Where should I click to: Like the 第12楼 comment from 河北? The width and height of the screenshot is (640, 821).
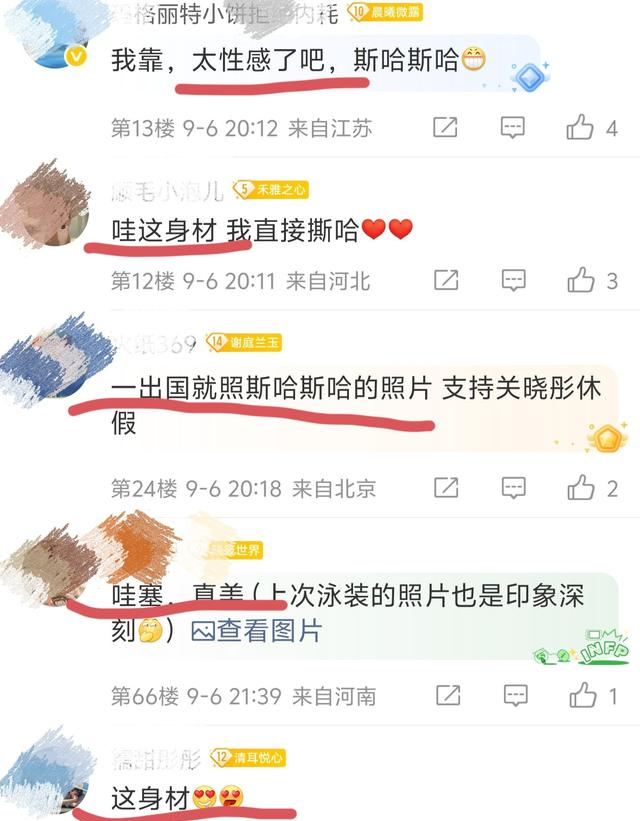click(580, 281)
